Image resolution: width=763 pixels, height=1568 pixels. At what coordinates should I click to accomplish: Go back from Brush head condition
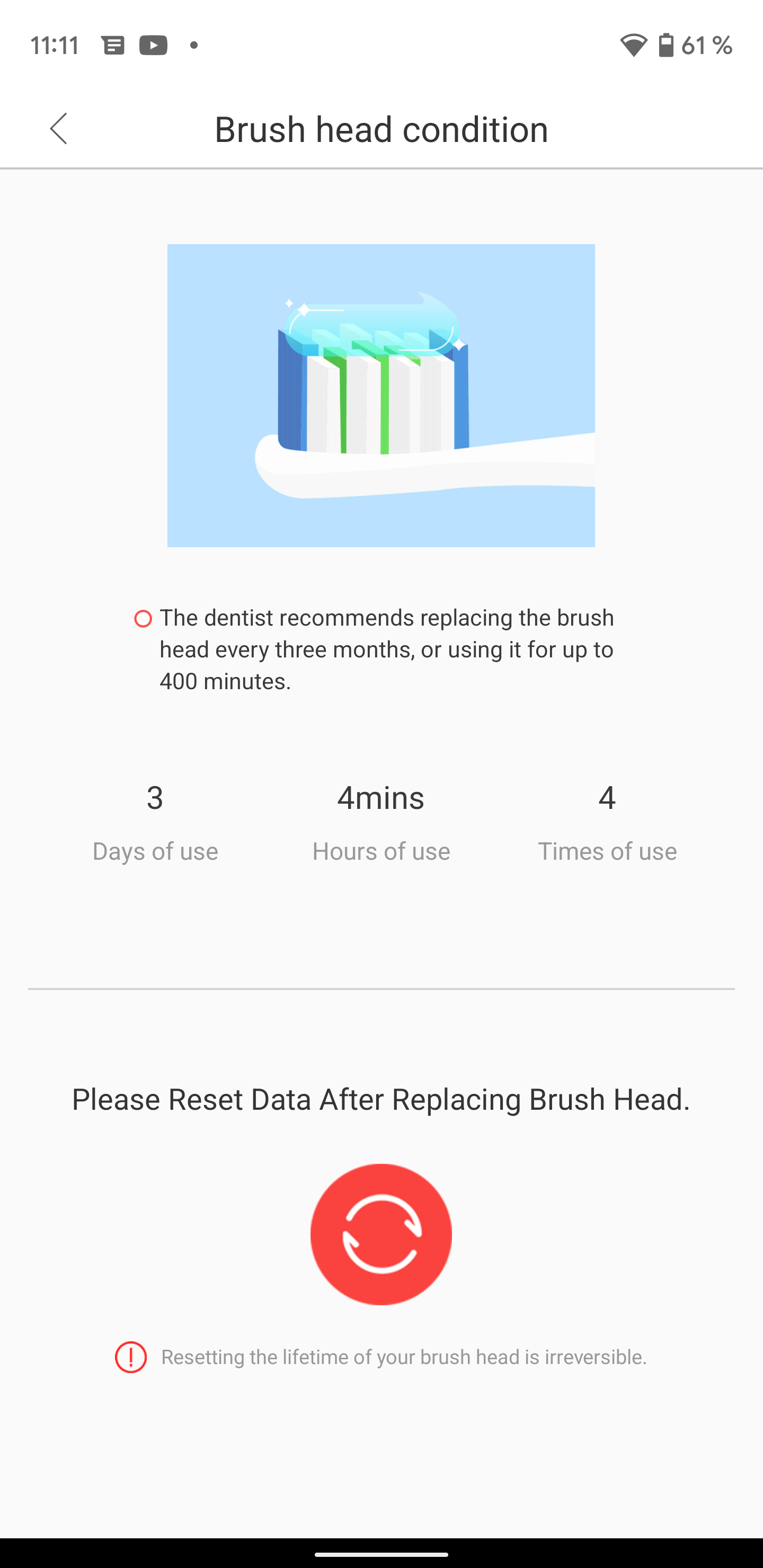58,129
